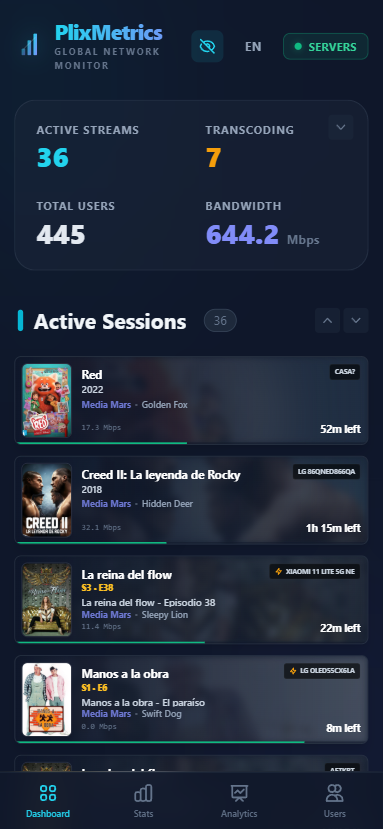
Task: Open Manos a la obra session card
Action: pos(192,699)
